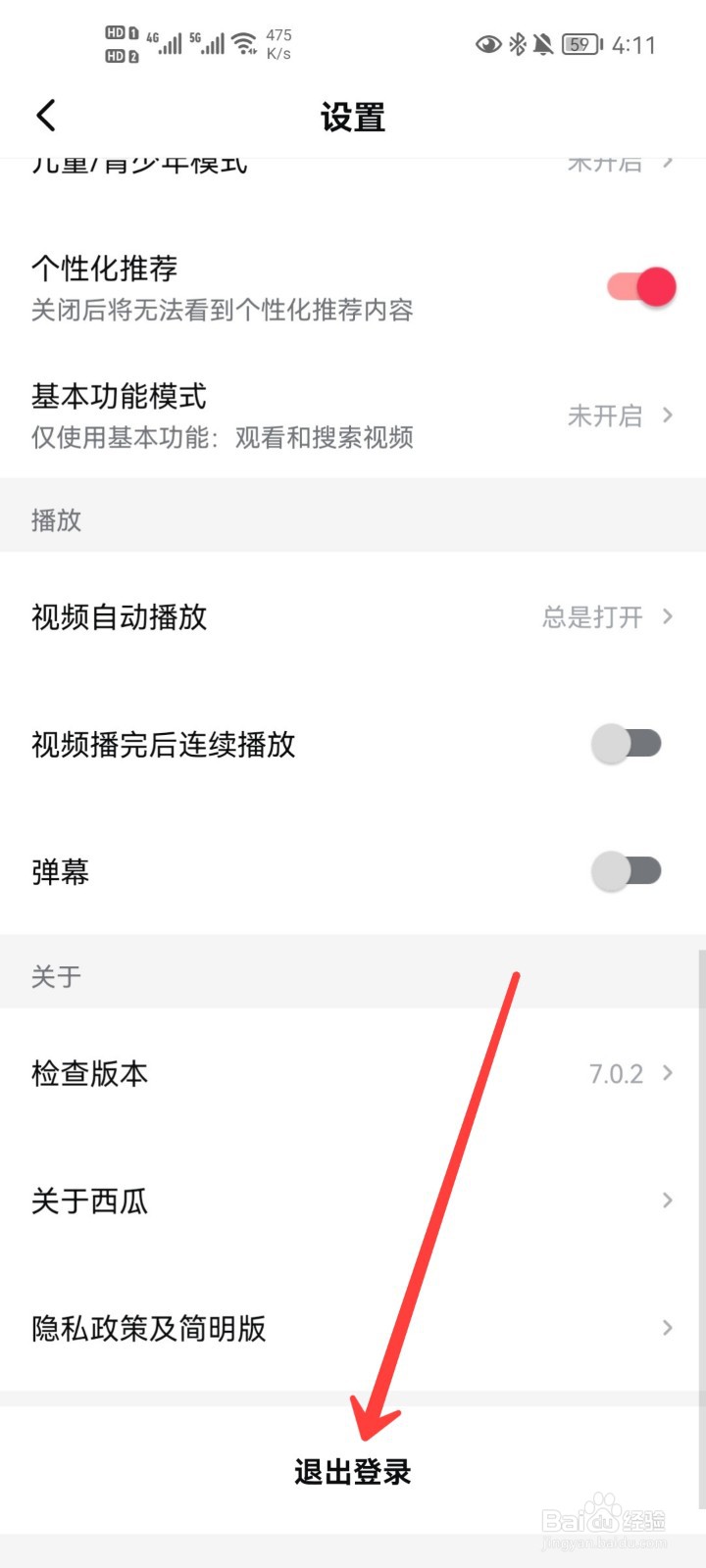This screenshot has width=706, height=1568.
Task: Click the battery indicator showing 59
Action: (580, 43)
